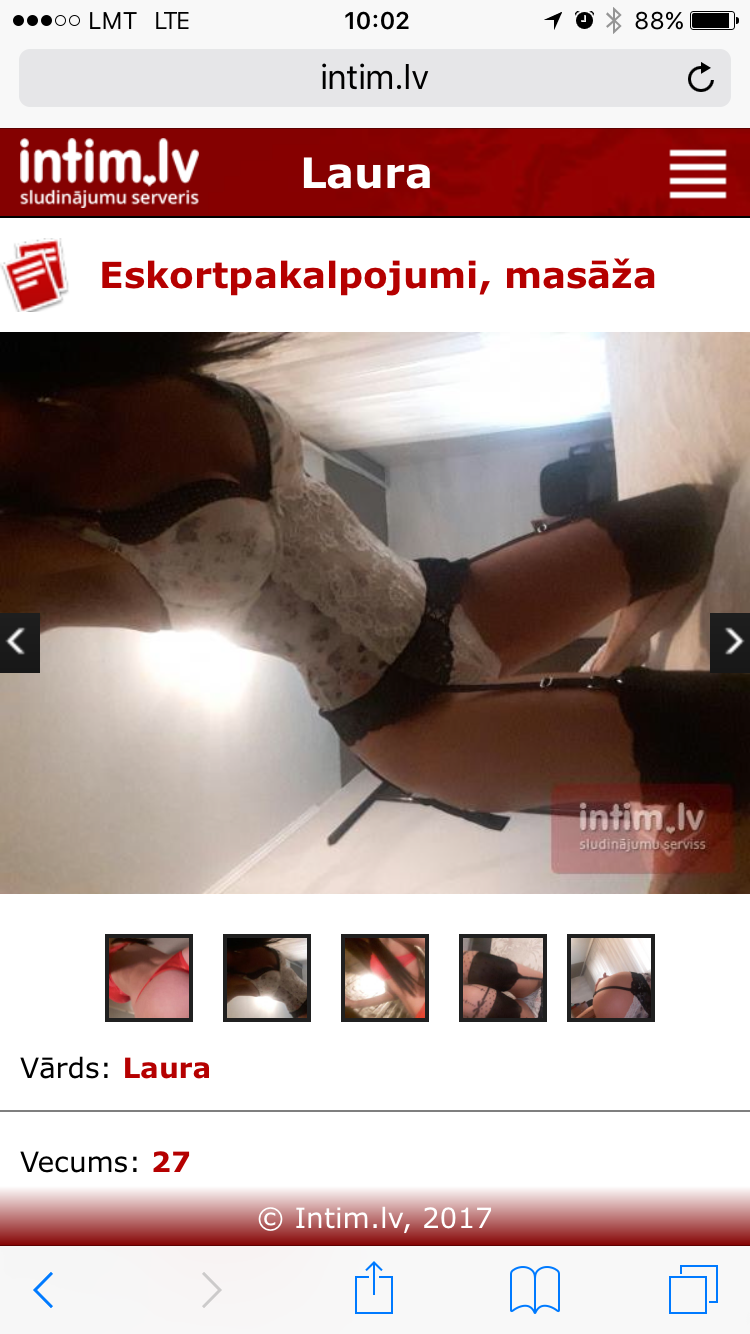Open the Eskortpakalpojumi, masāža category link
Image resolution: width=750 pixels, height=1334 pixels.
pos(377,275)
